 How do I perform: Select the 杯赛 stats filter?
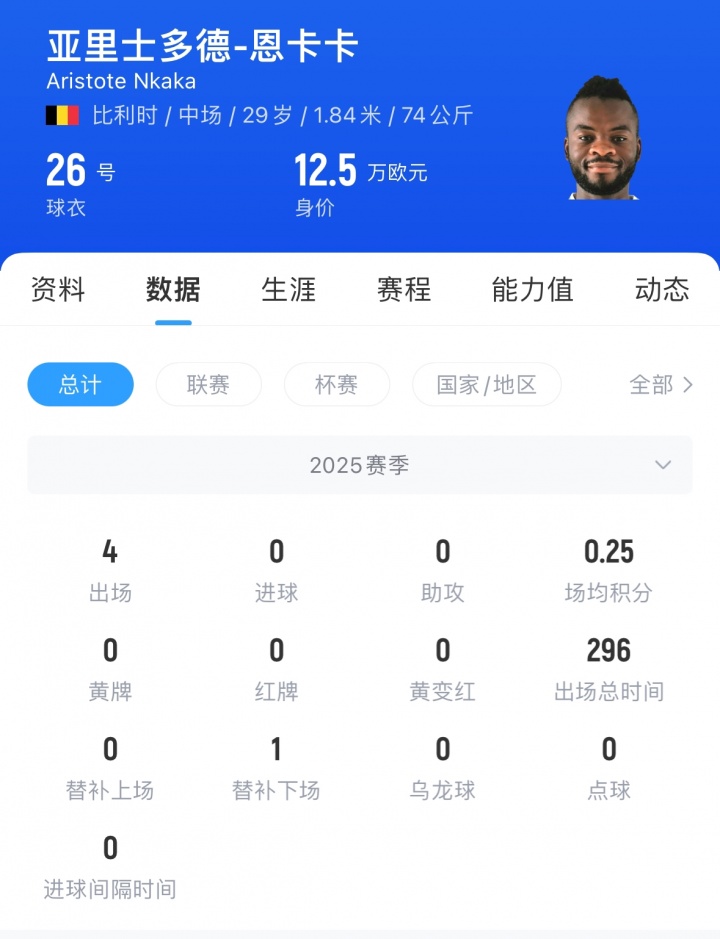[337, 385]
